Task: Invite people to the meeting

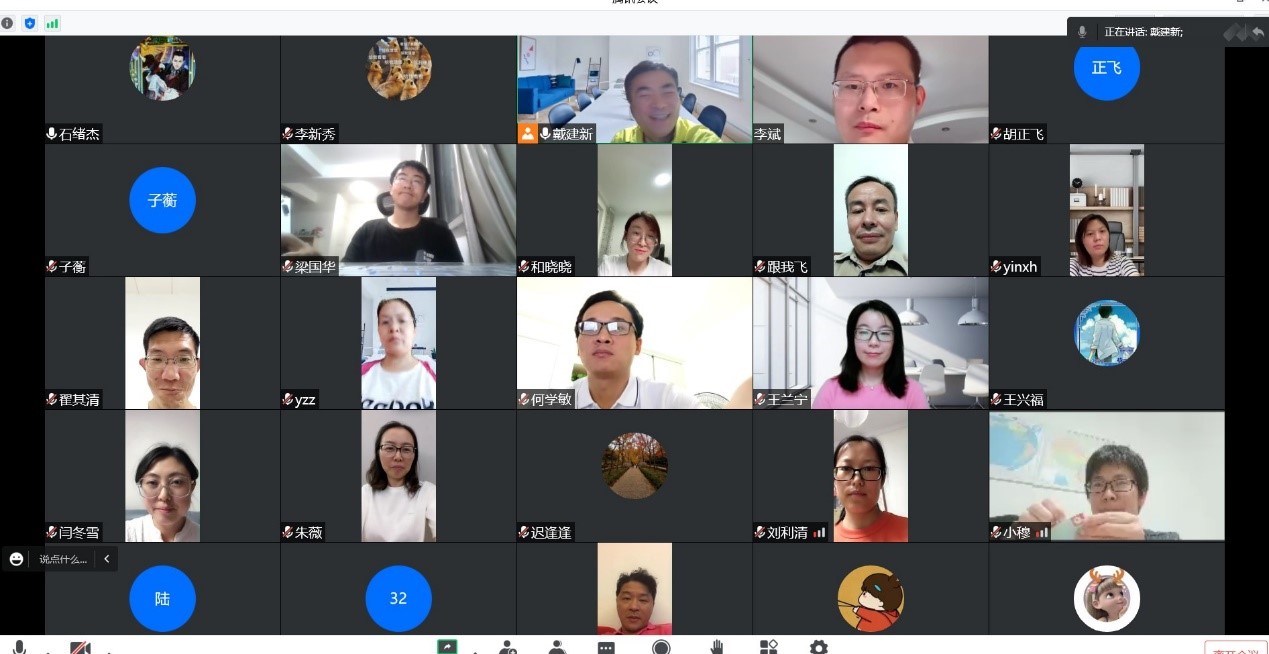Action: click(x=508, y=648)
